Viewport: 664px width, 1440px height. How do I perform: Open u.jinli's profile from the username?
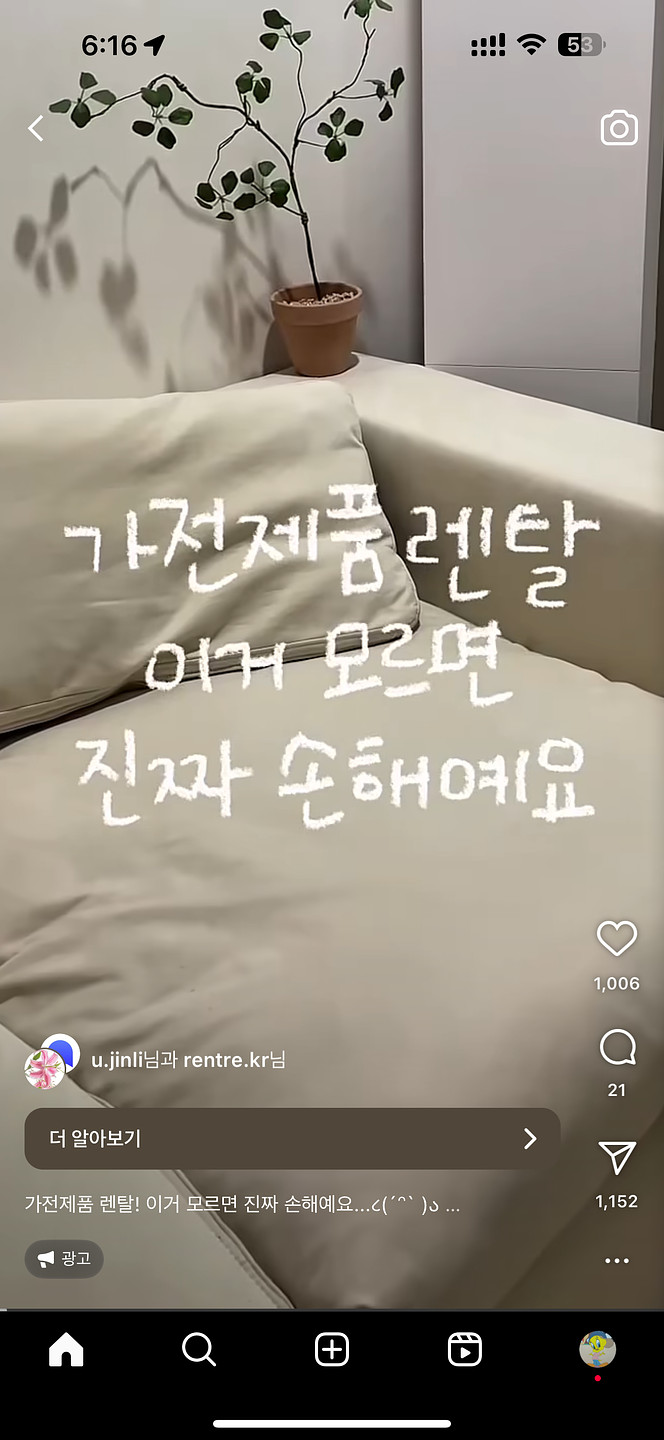pos(120,1060)
